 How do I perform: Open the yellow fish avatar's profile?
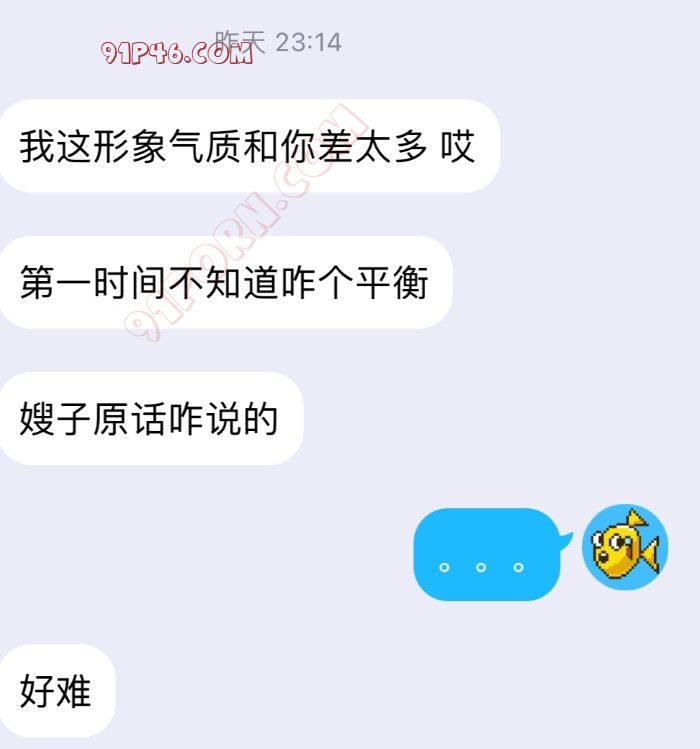coord(625,547)
